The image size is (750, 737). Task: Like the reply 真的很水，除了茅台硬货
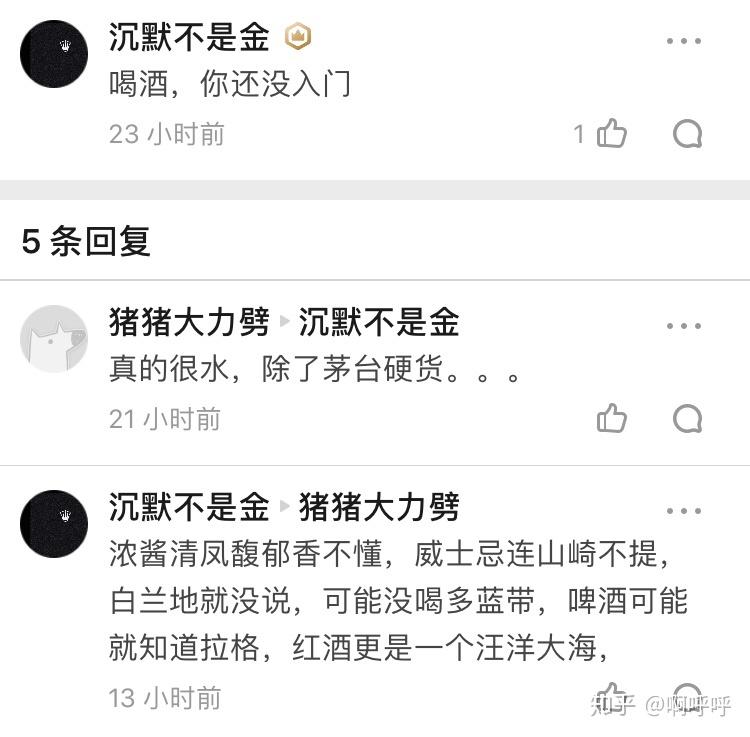click(x=611, y=418)
